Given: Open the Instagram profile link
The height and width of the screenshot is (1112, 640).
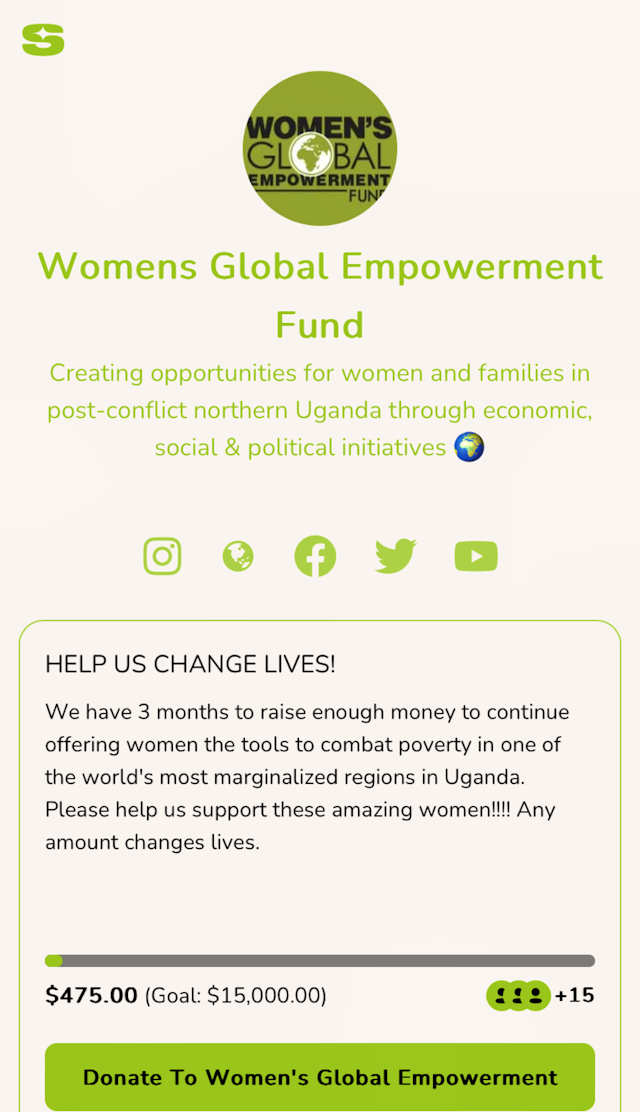Looking at the screenshot, I should [x=162, y=556].
